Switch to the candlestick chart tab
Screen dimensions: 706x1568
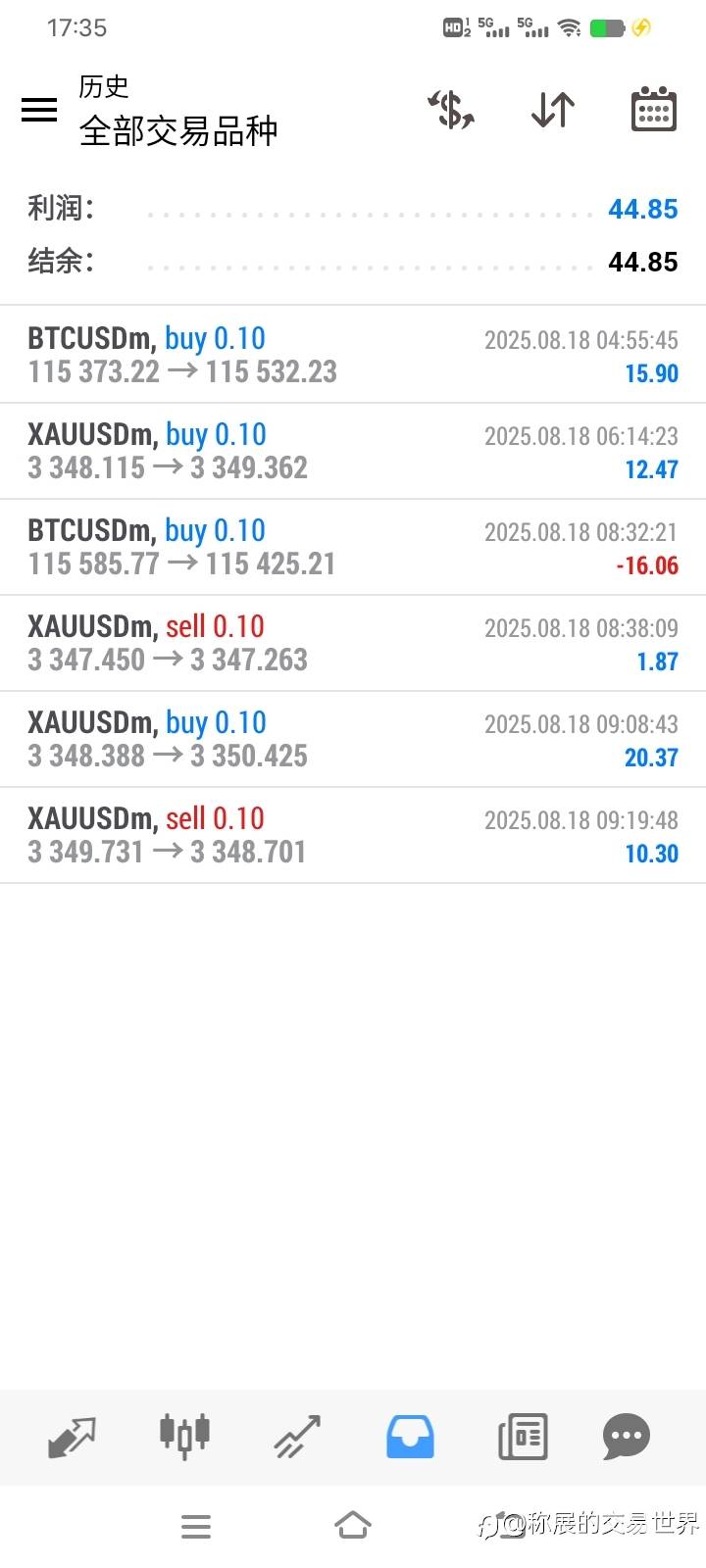coord(184,1437)
